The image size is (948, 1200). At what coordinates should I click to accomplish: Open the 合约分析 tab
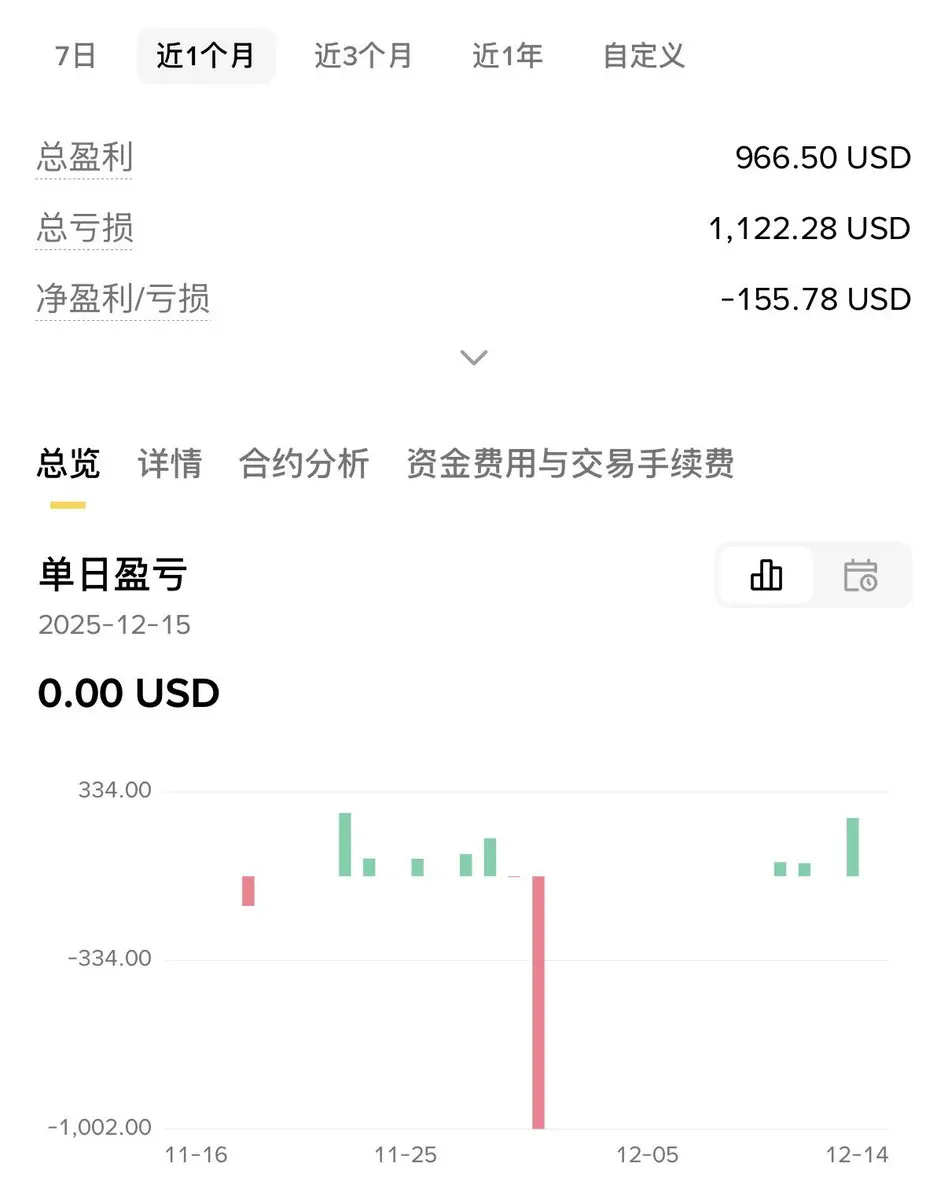click(304, 464)
